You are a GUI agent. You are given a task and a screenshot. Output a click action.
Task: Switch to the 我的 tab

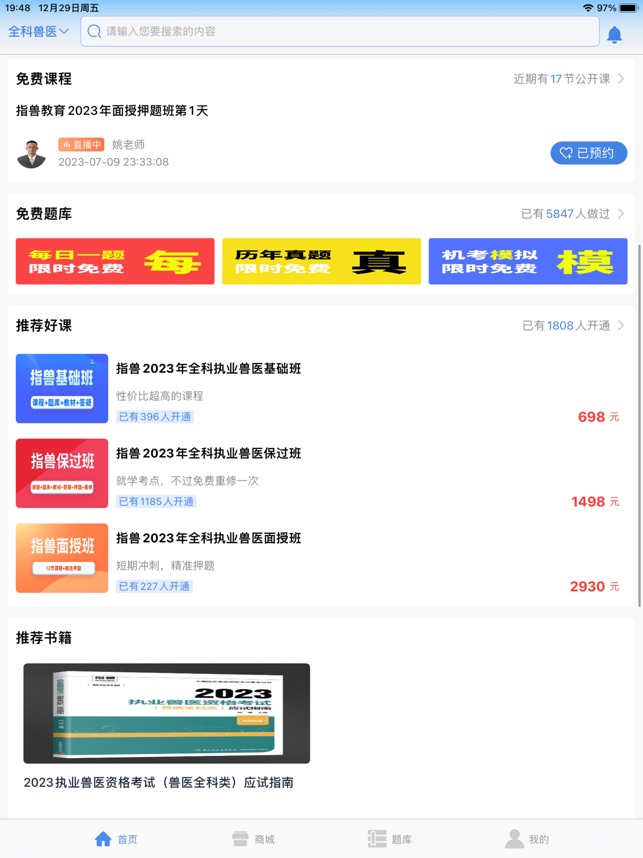click(x=527, y=839)
